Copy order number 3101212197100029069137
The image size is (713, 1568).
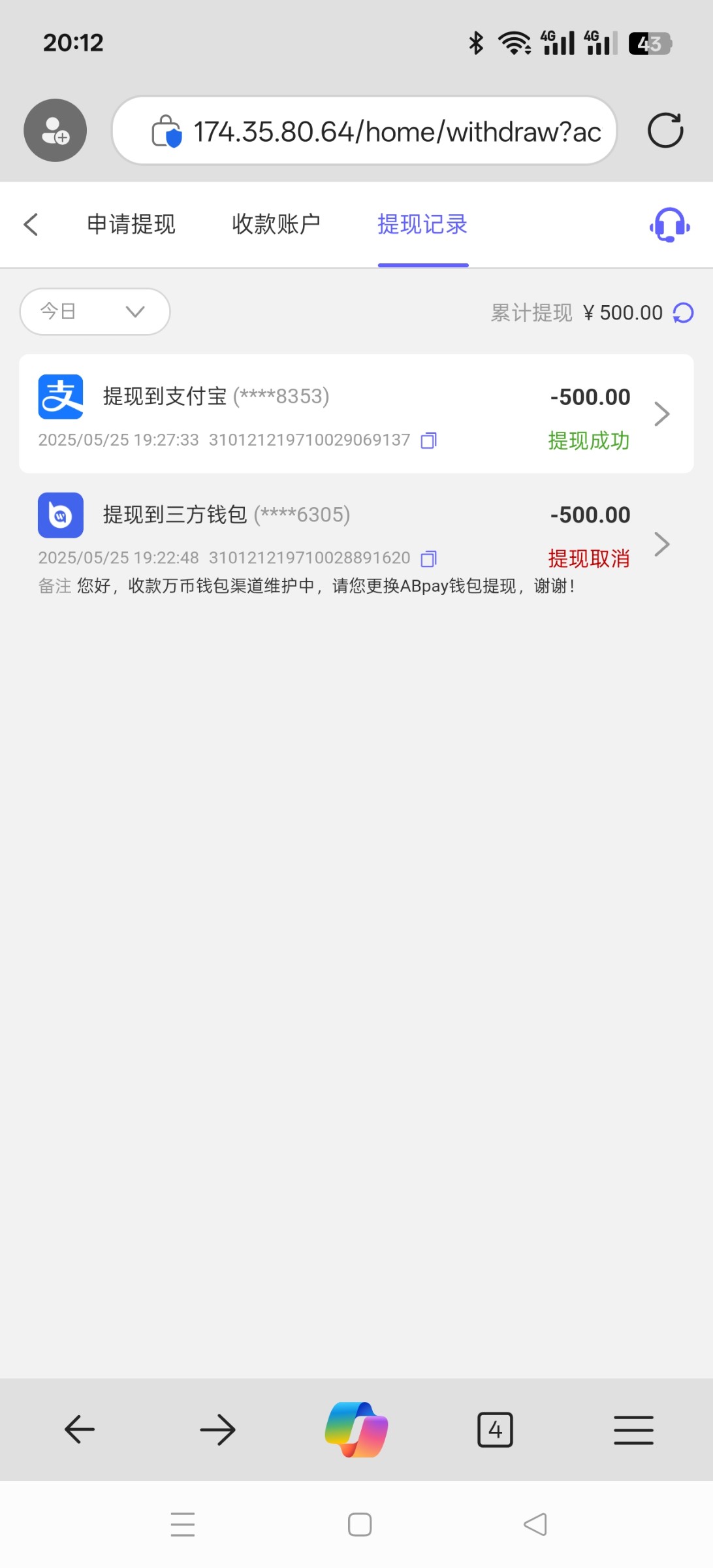click(428, 440)
